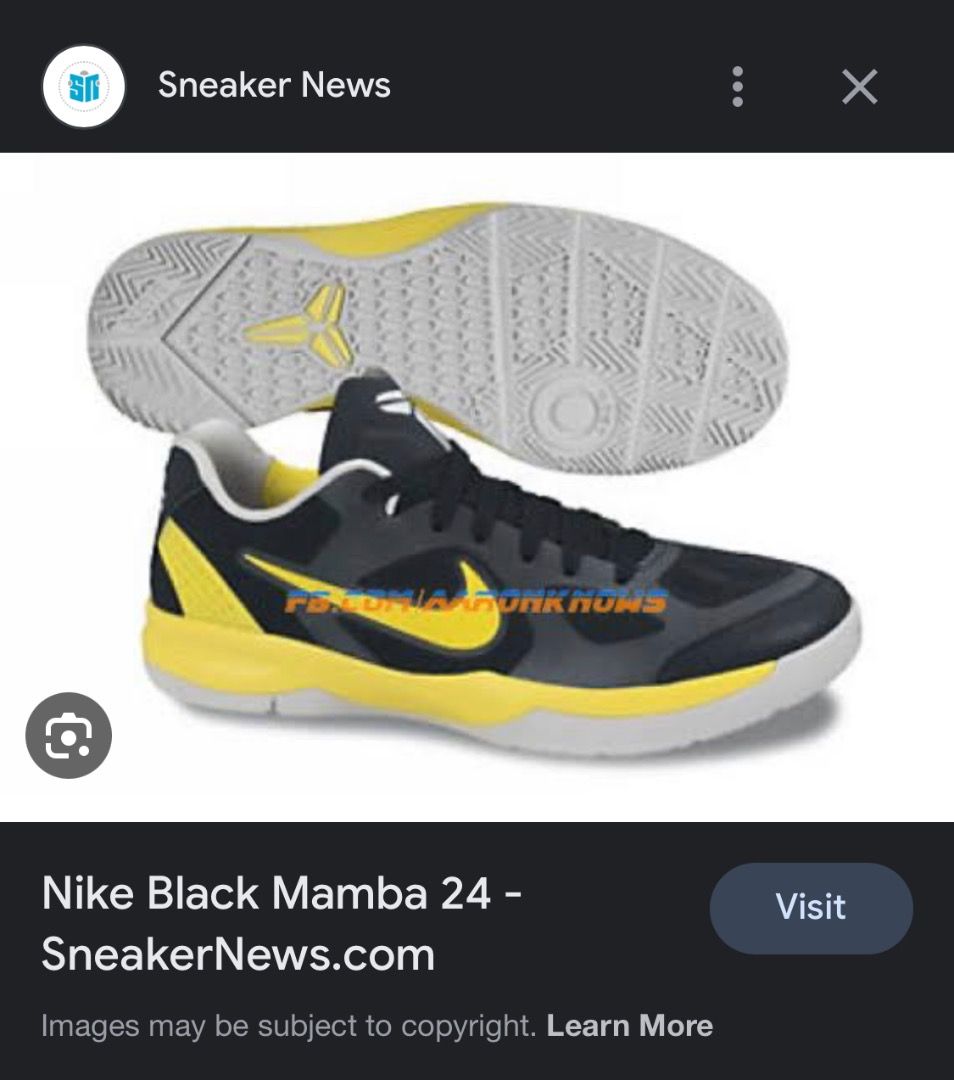Viewport: 954px width, 1080px height.
Task: Select the Visit pill-shaped control
Action: coord(810,908)
